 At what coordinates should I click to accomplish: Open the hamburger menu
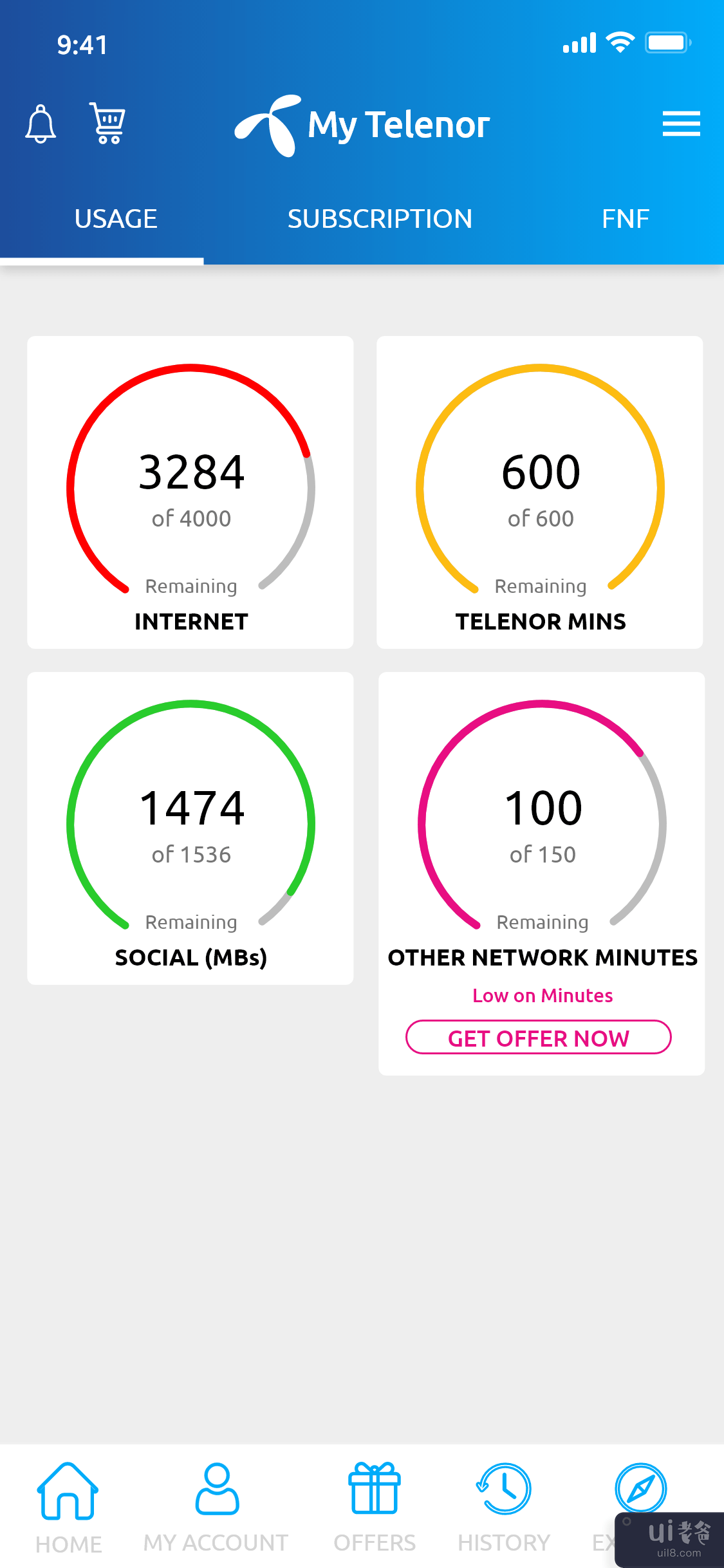coord(681,124)
